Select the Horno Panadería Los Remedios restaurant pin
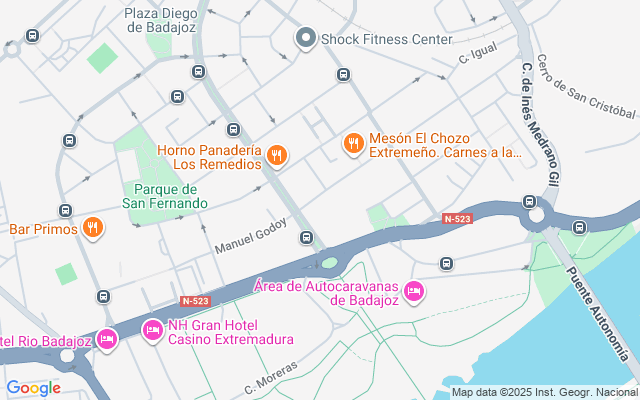The width and height of the screenshot is (640, 400). pos(278,155)
